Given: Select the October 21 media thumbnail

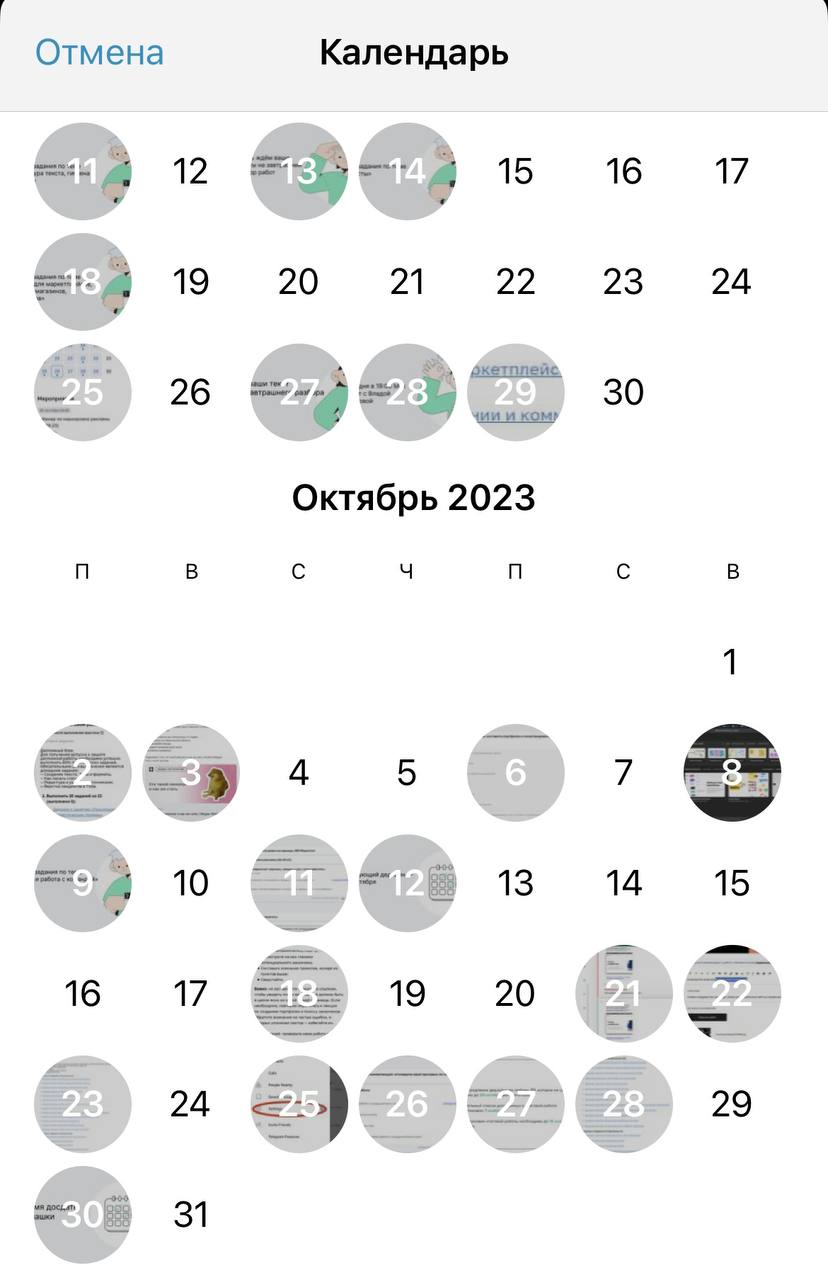Looking at the screenshot, I should pyautogui.click(x=624, y=993).
